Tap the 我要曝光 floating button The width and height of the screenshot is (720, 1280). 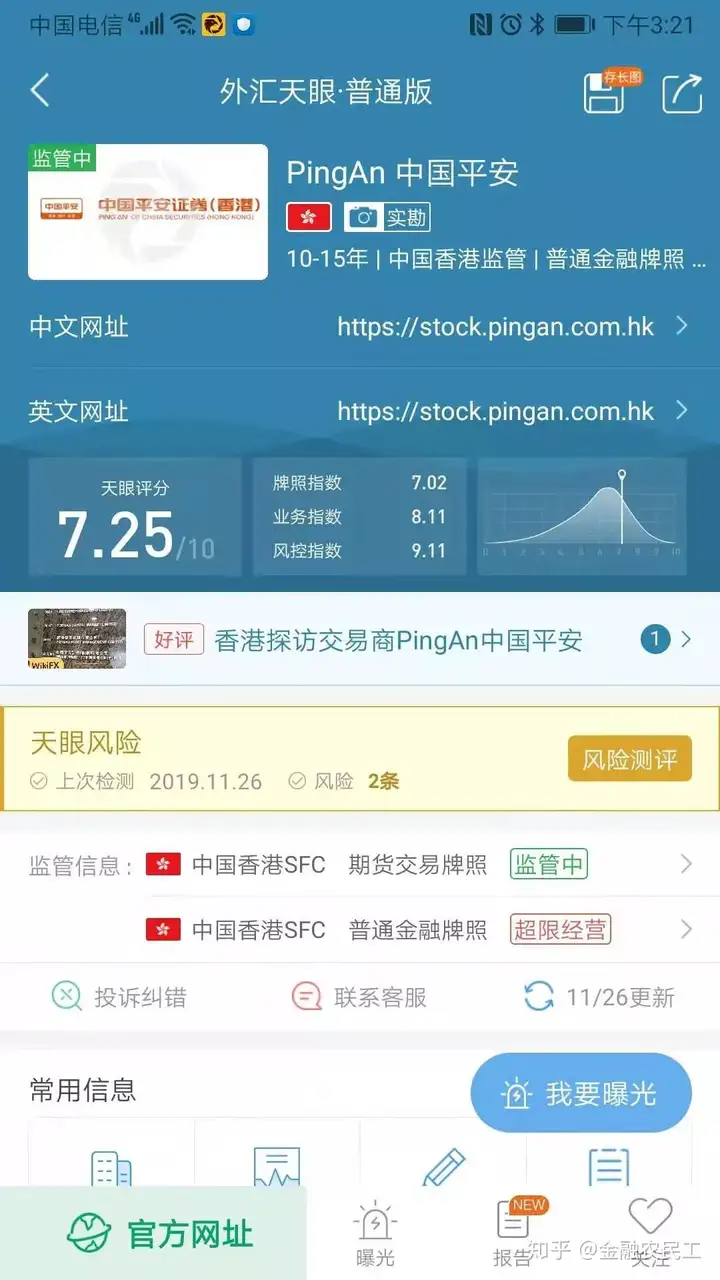click(x=581, y=1093)
